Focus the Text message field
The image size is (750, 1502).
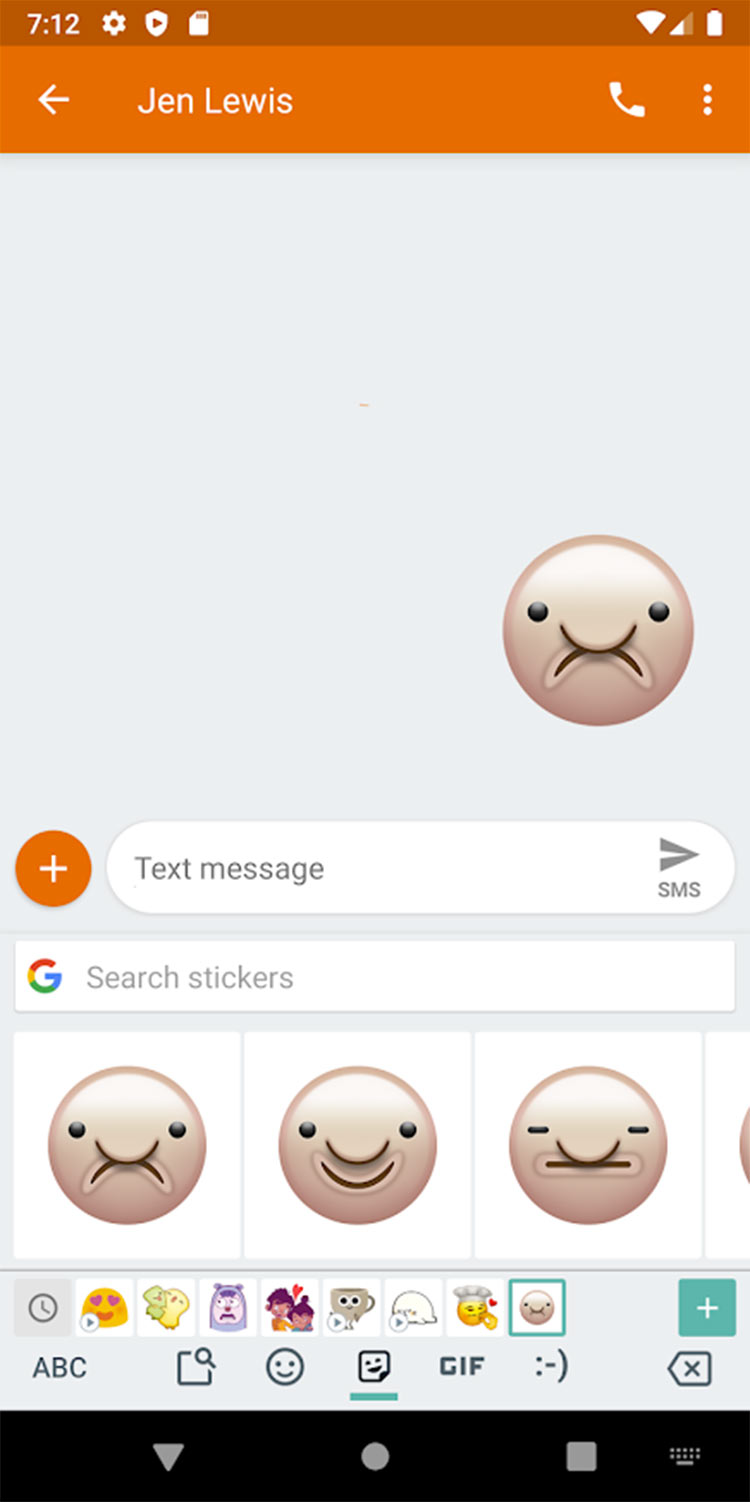coord(380,868)
